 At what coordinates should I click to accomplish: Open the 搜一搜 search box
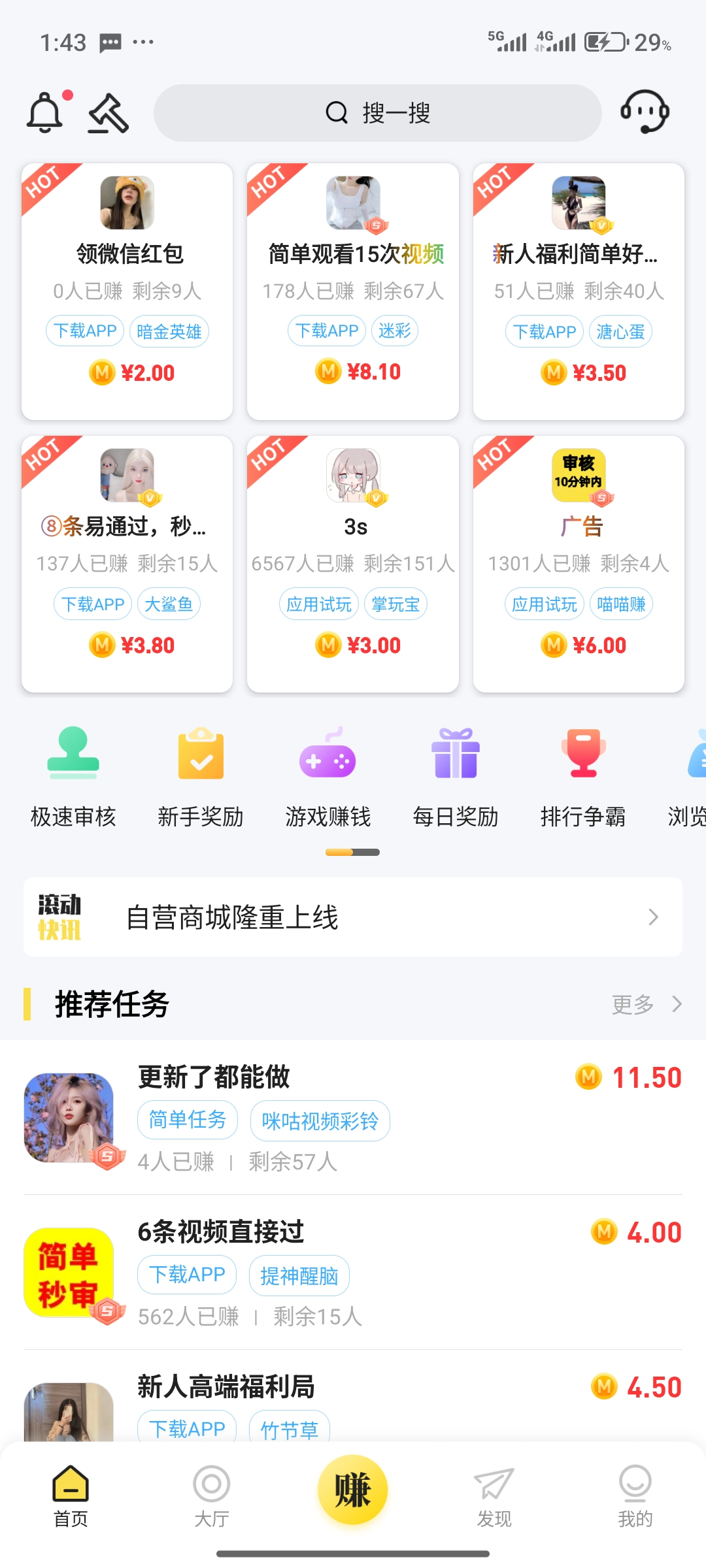coord(377,113)
